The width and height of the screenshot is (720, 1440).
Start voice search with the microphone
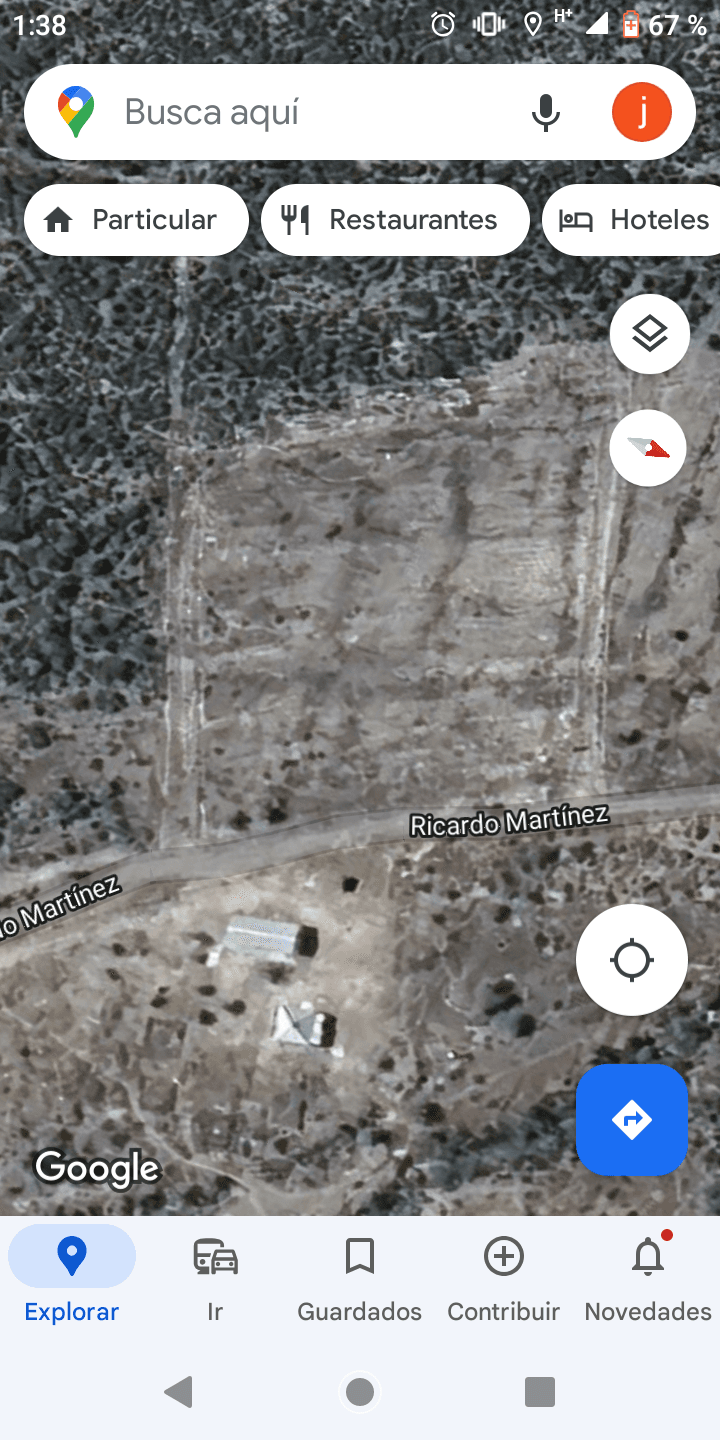(x=546, y=112)
